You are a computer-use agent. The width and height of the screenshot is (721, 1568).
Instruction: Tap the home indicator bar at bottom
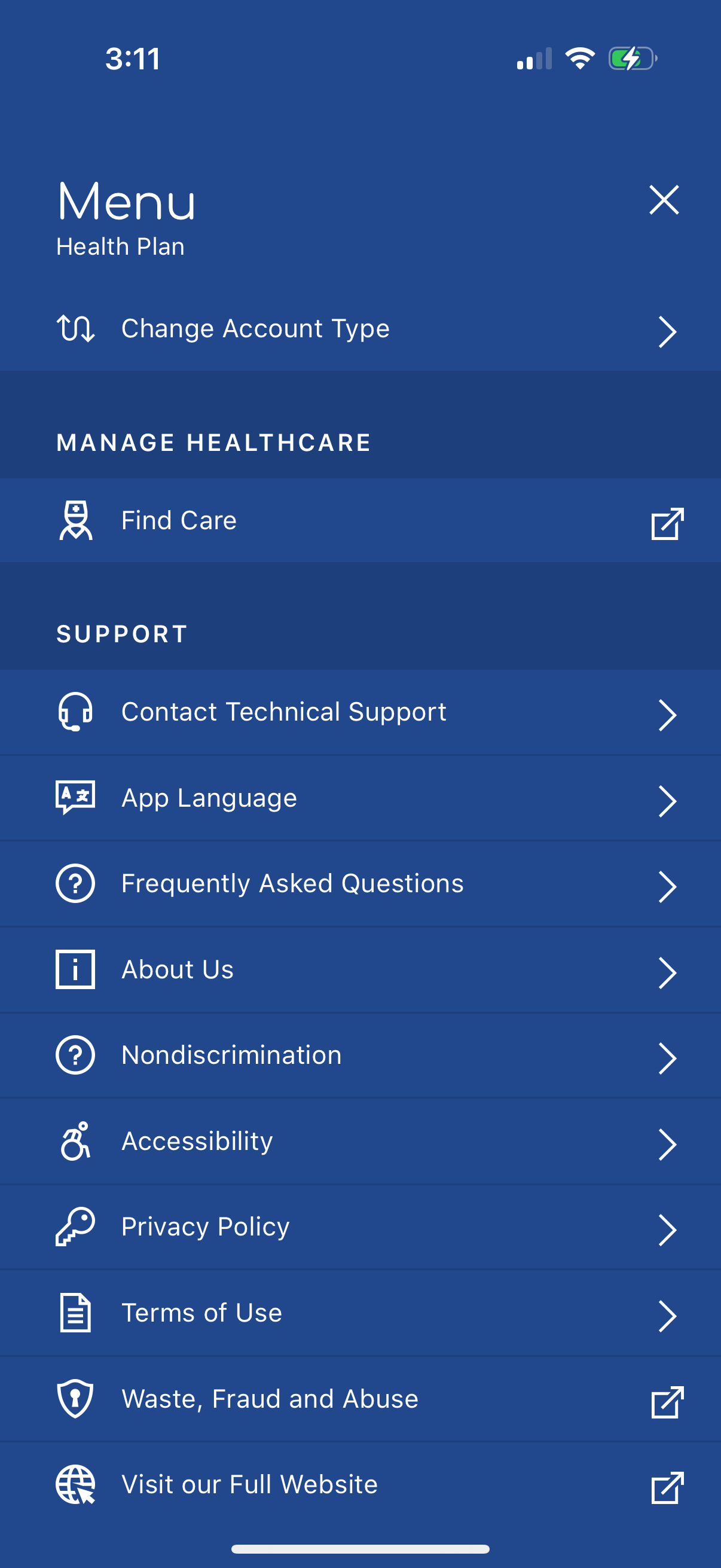tap(360, 1548)
